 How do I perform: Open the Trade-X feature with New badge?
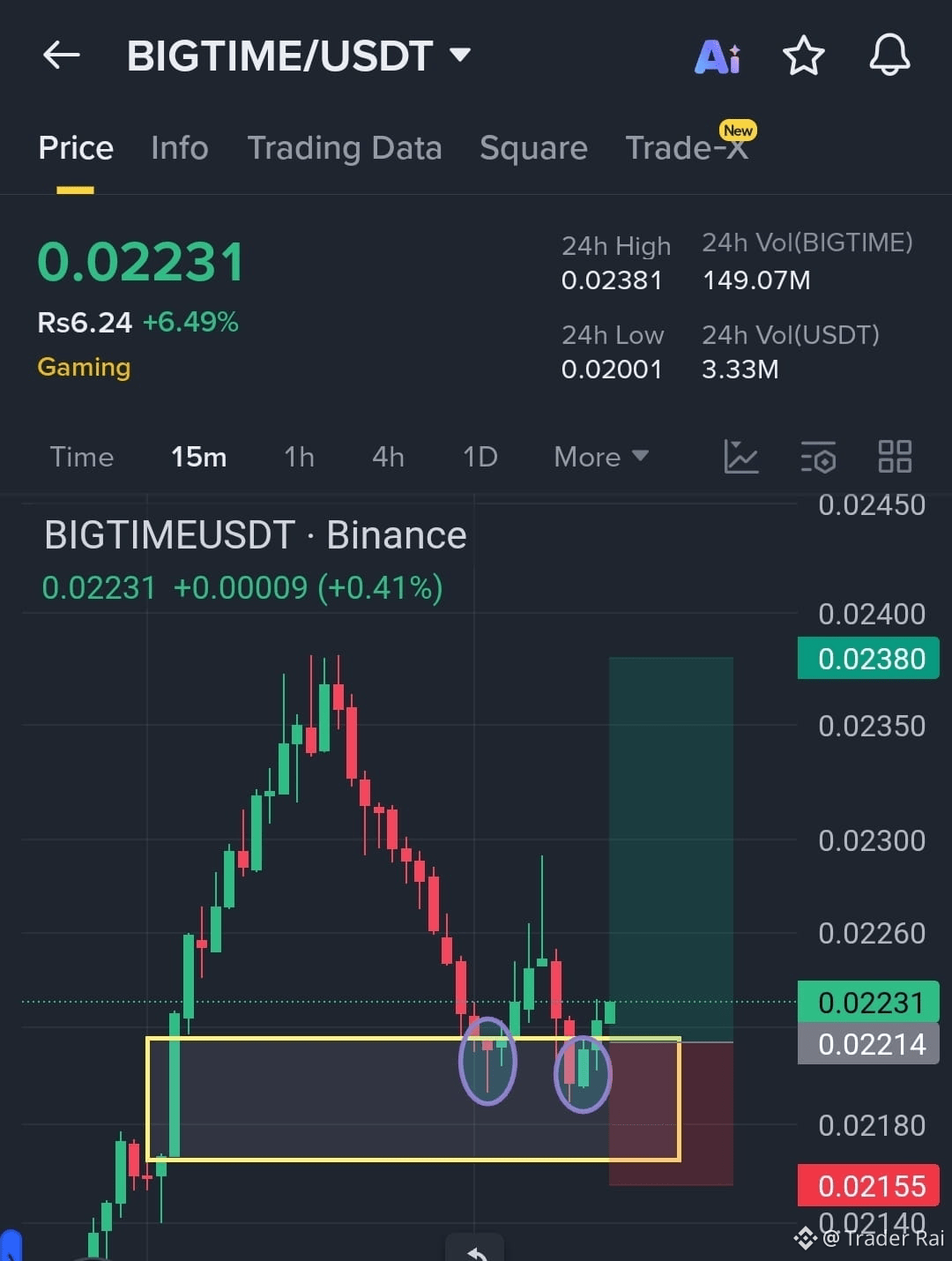(688, 147)
